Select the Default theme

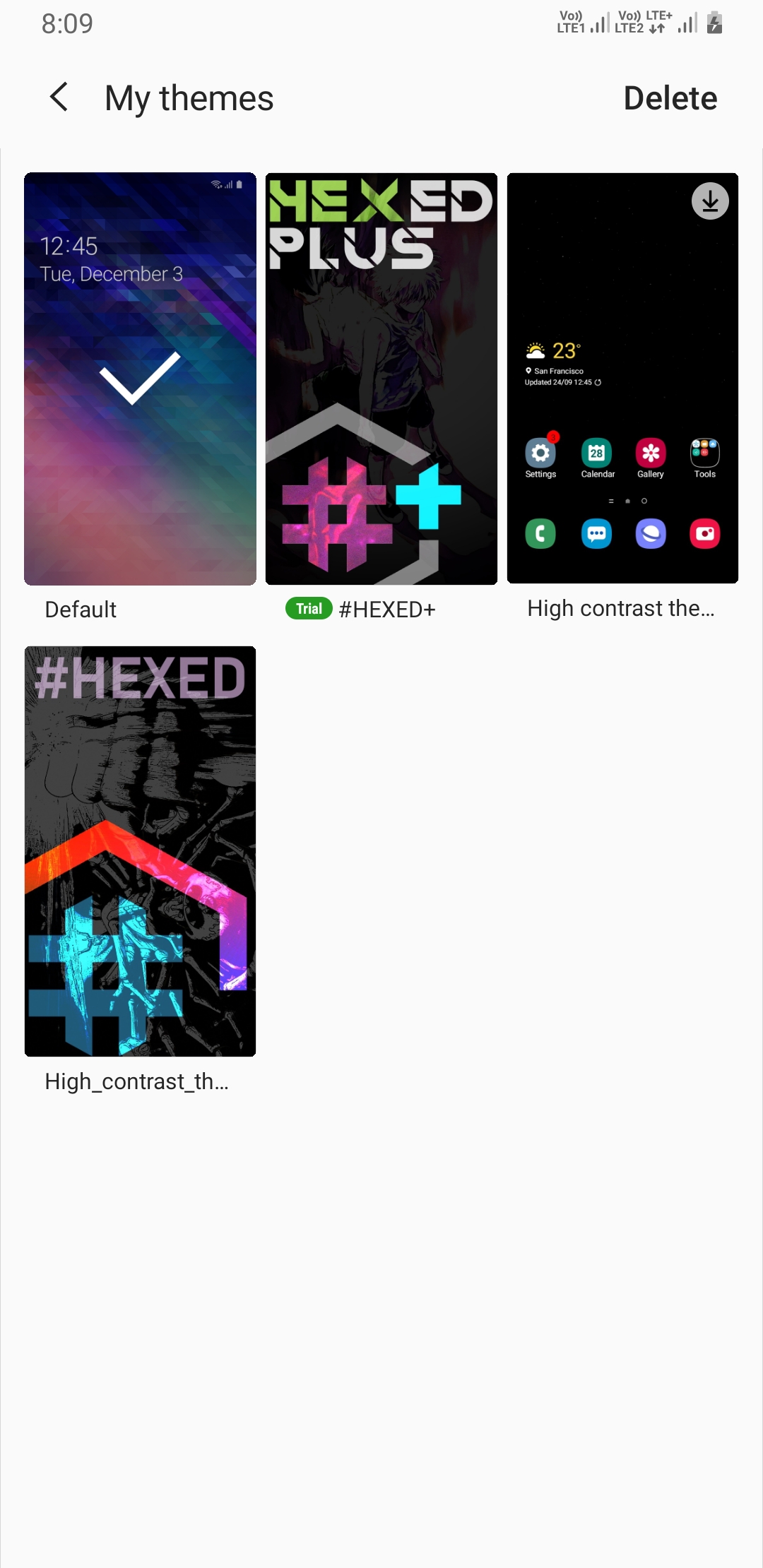pyautogui.click(x=140, y=379)
